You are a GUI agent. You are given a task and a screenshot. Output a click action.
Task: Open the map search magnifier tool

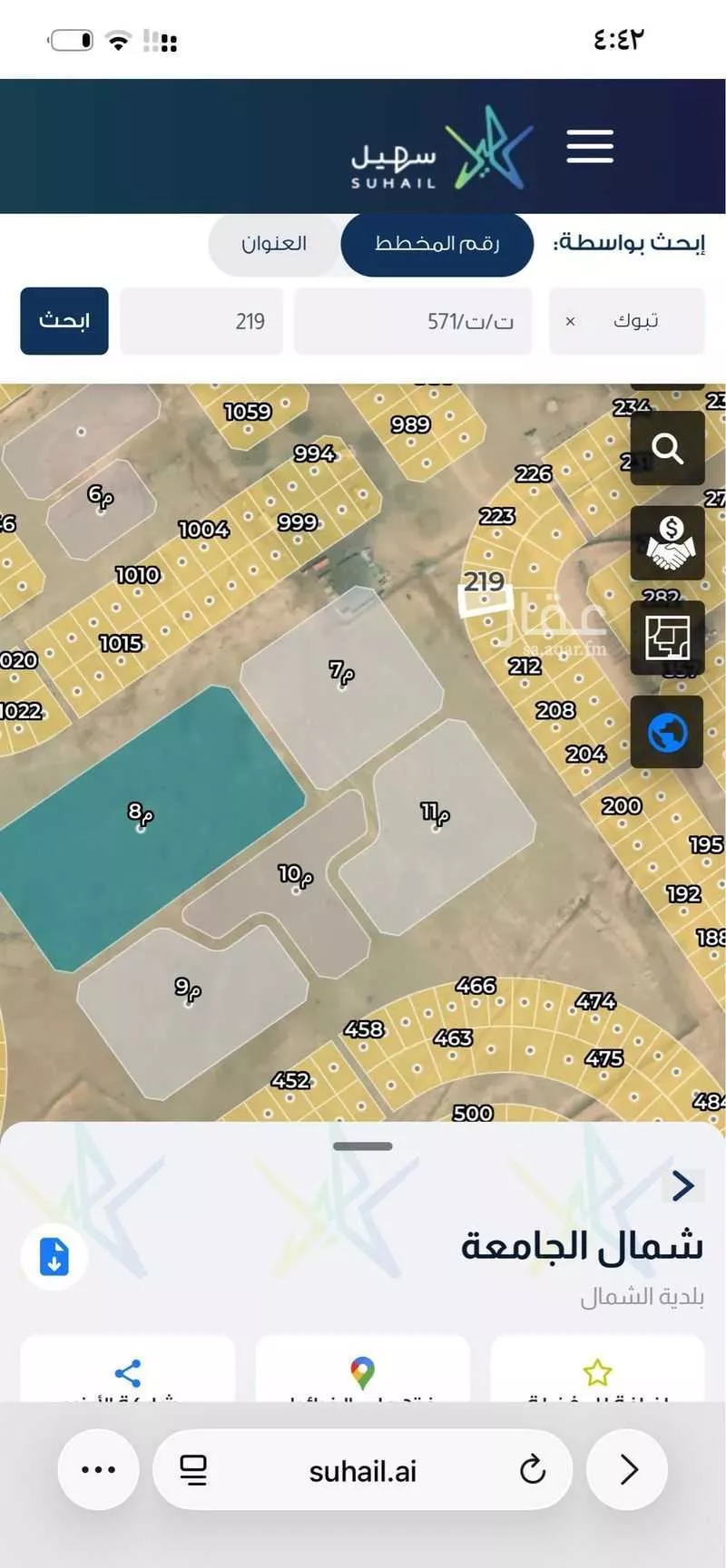[667, 448]
